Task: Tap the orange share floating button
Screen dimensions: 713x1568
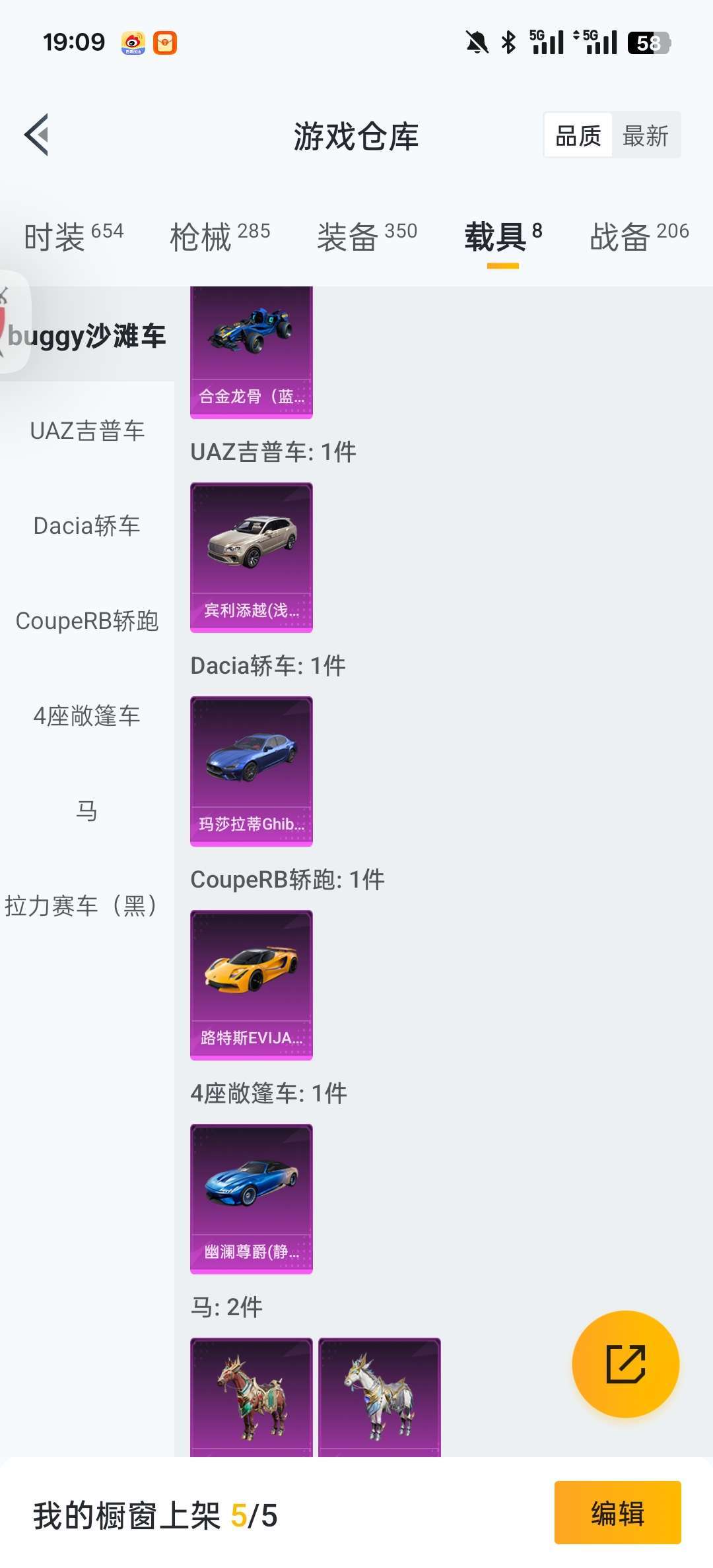Action: pos(625,1363)
